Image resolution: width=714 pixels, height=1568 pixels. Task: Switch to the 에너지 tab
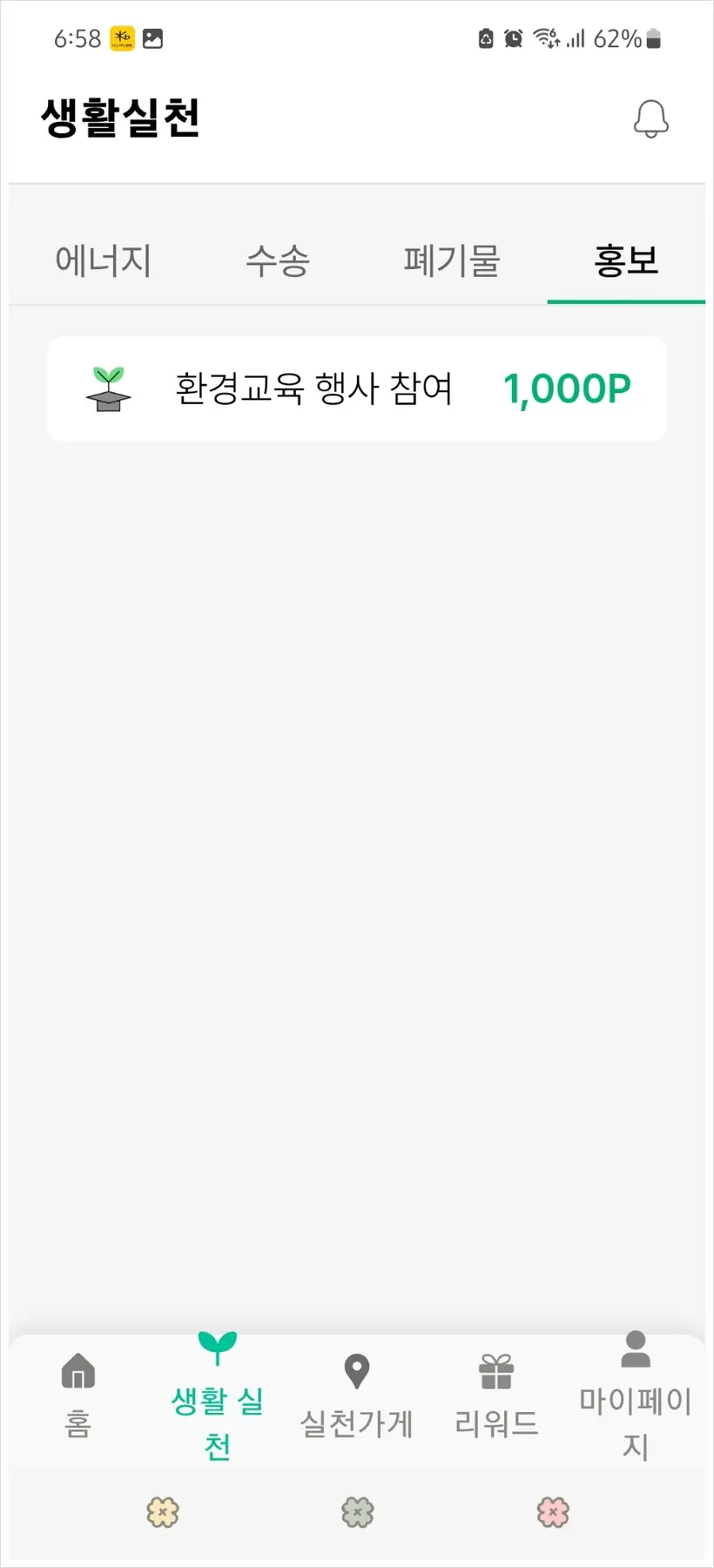click(104, 260)
